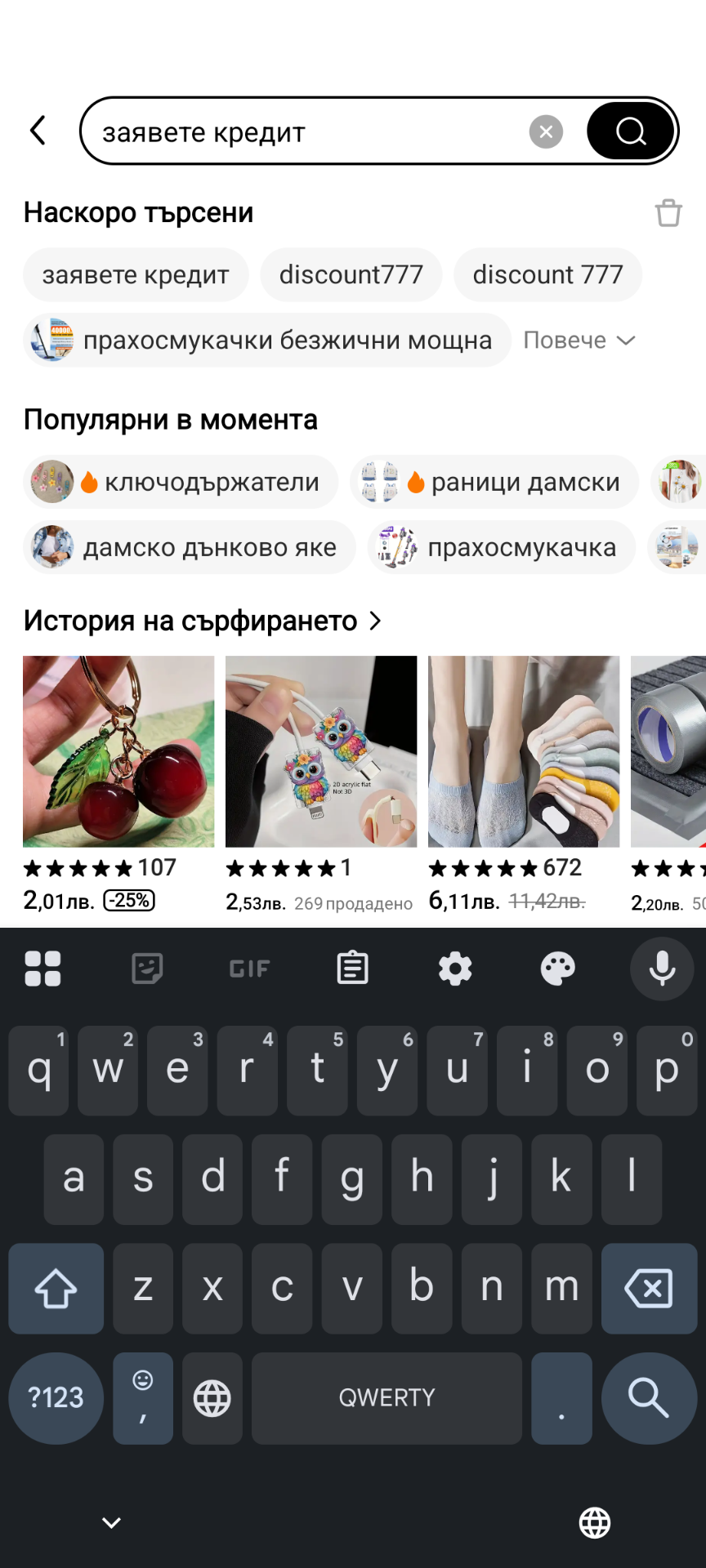Tap the keyboard microphone for voice input
Viewport: 706px width, 1568px height.
(x=662, y=969)
